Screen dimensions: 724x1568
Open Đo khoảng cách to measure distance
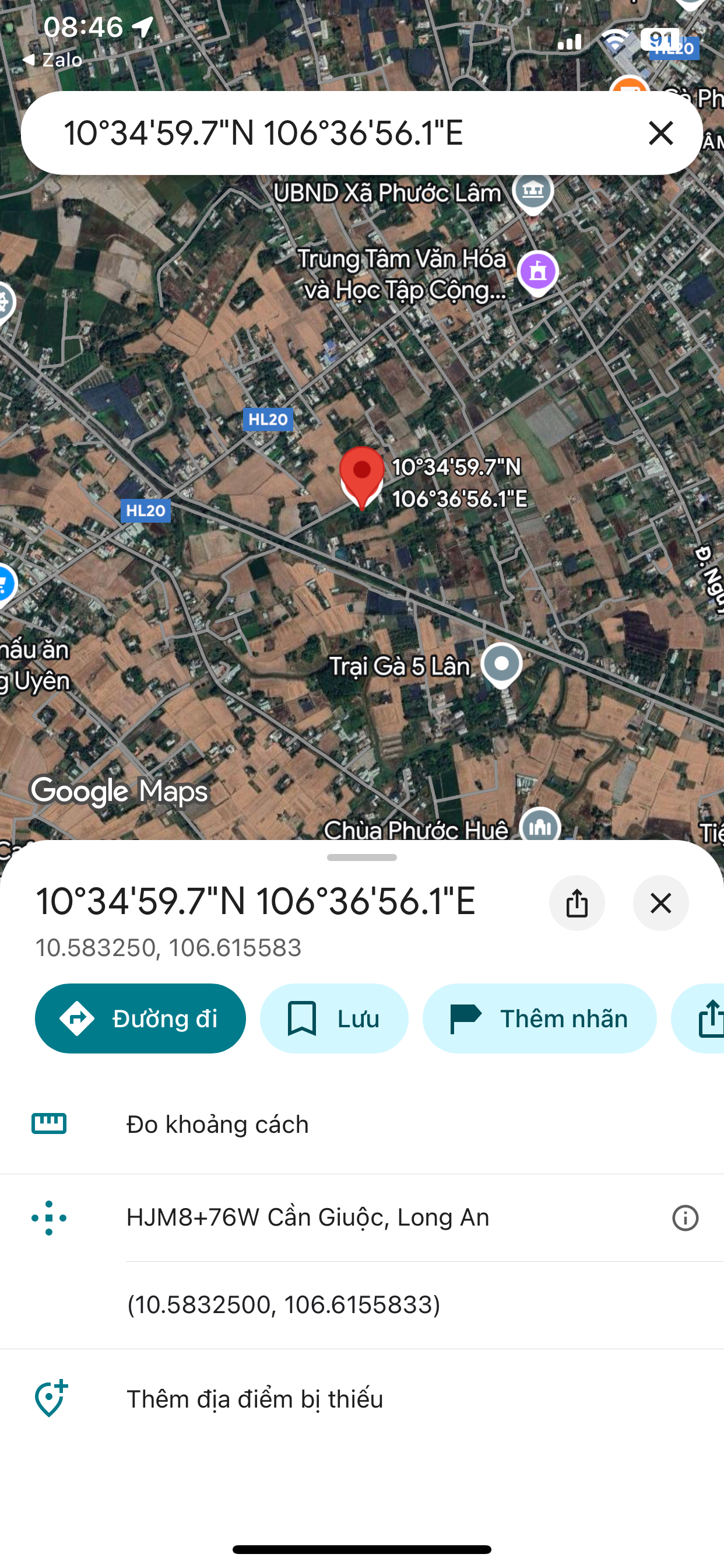(362, 1124)
